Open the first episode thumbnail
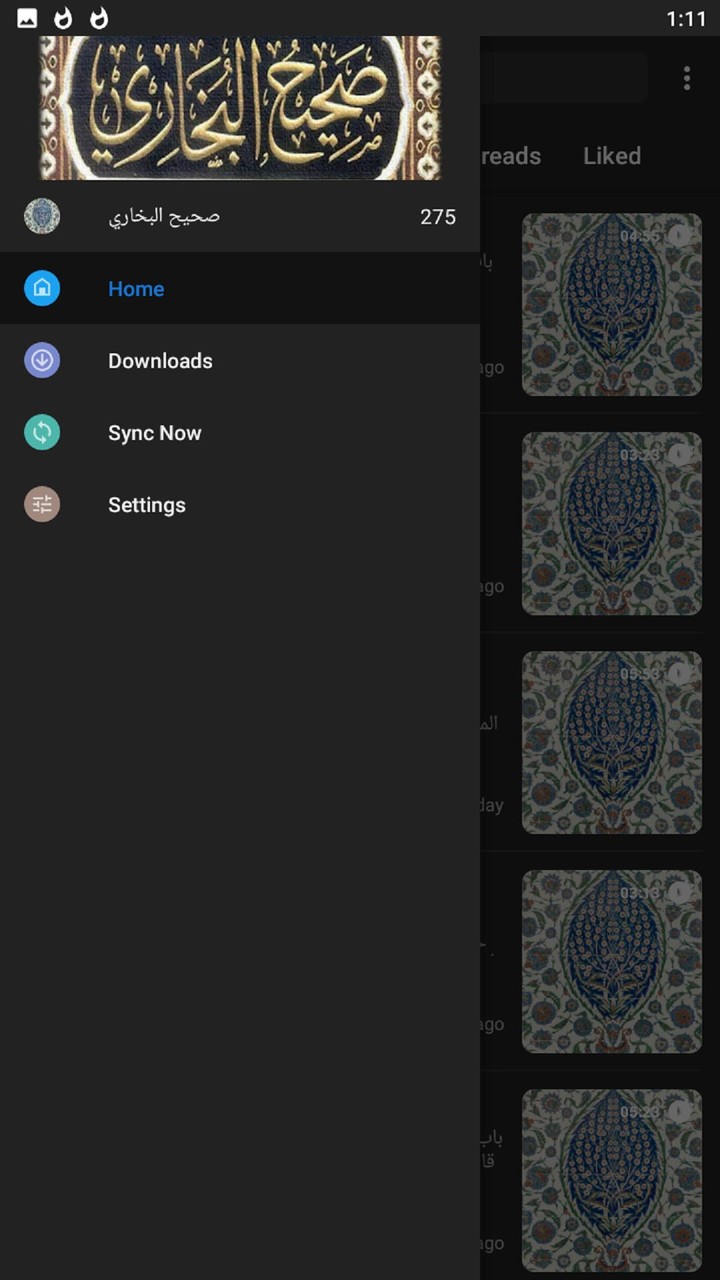The height and width of the screenshot is (1280, 720). tap(611, 304)
